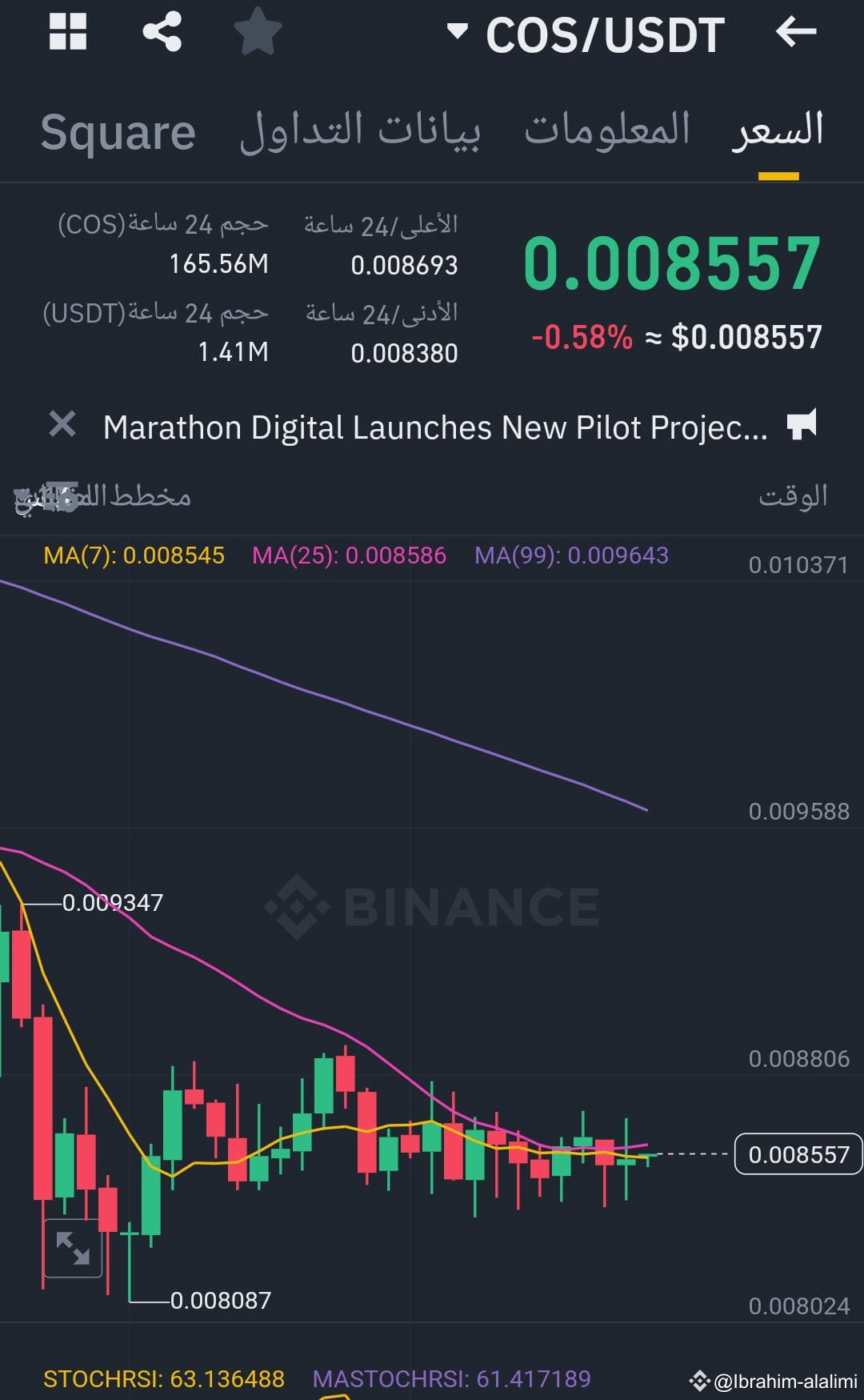
Task: Open the Square feed tab
Action: (x=118, y=132)
